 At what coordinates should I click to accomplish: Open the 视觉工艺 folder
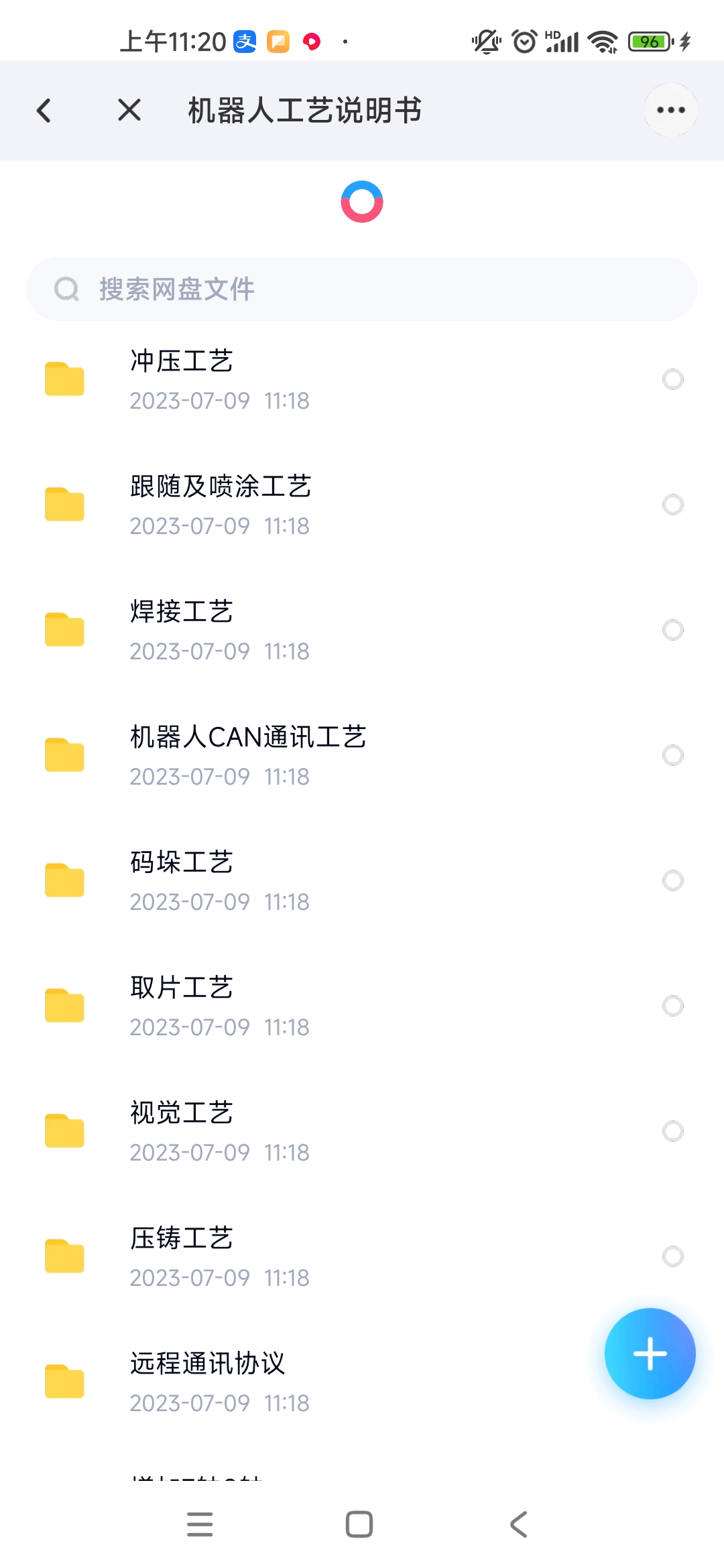[362, 1132]
